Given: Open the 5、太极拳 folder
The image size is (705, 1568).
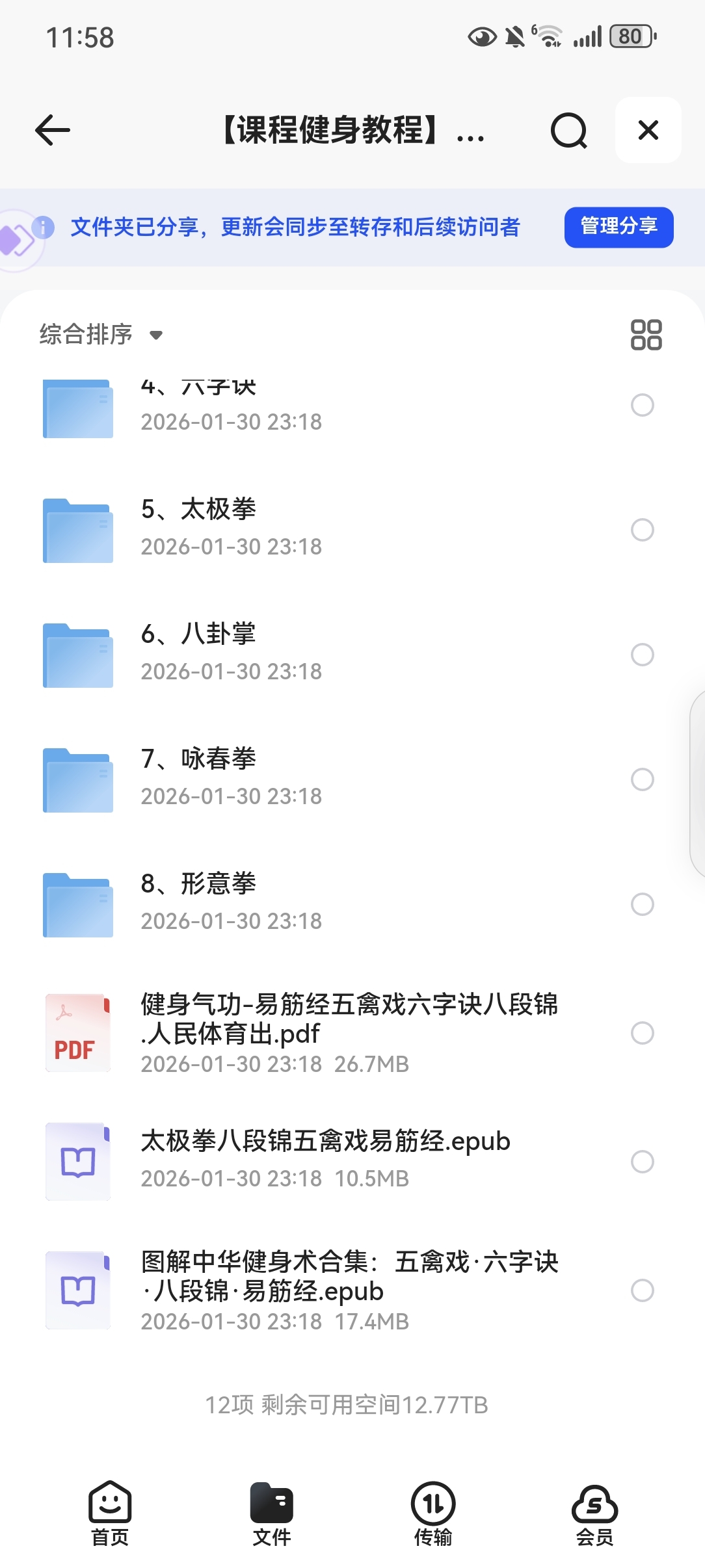Looking at the screenshot, I should click(199, 527).
